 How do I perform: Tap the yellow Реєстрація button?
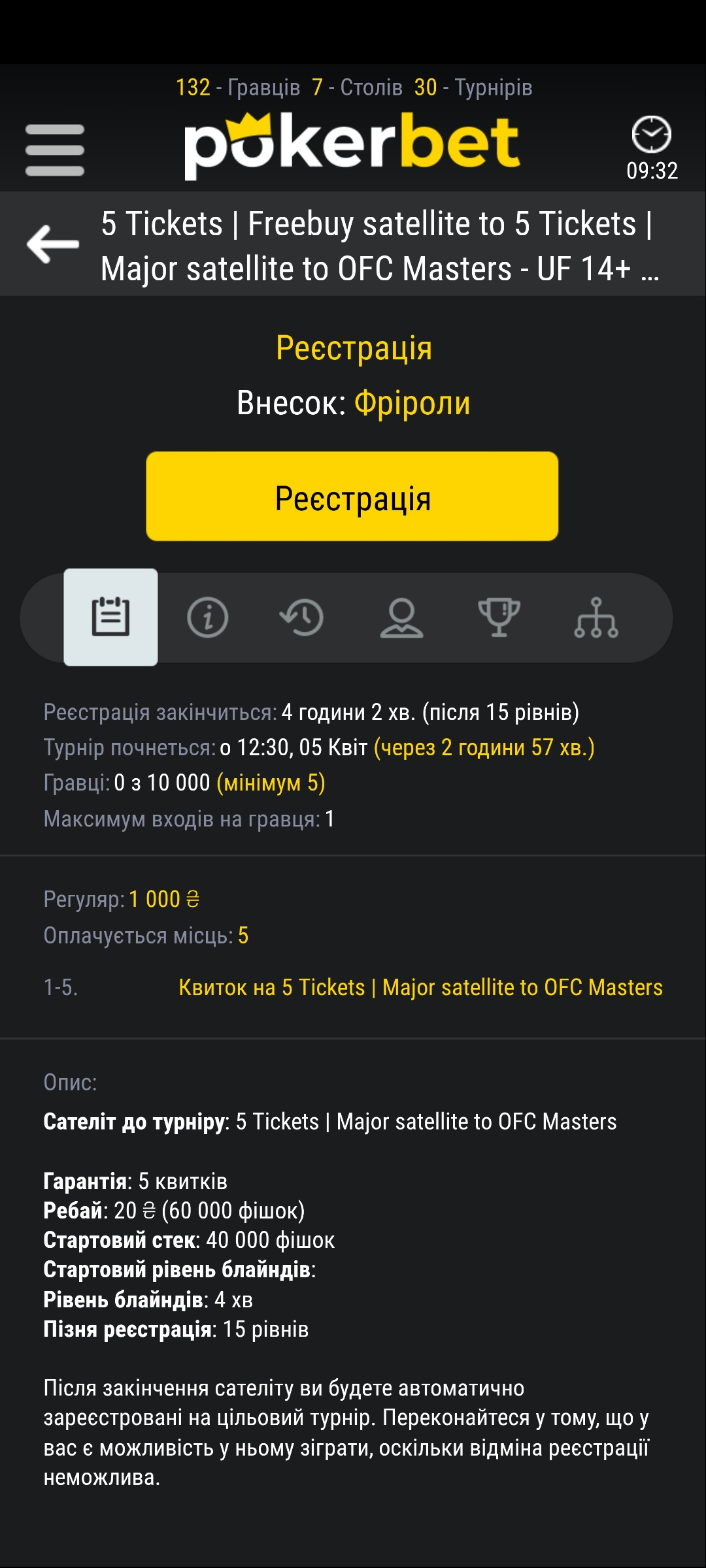pyautogui.click(x=352, y=497)
